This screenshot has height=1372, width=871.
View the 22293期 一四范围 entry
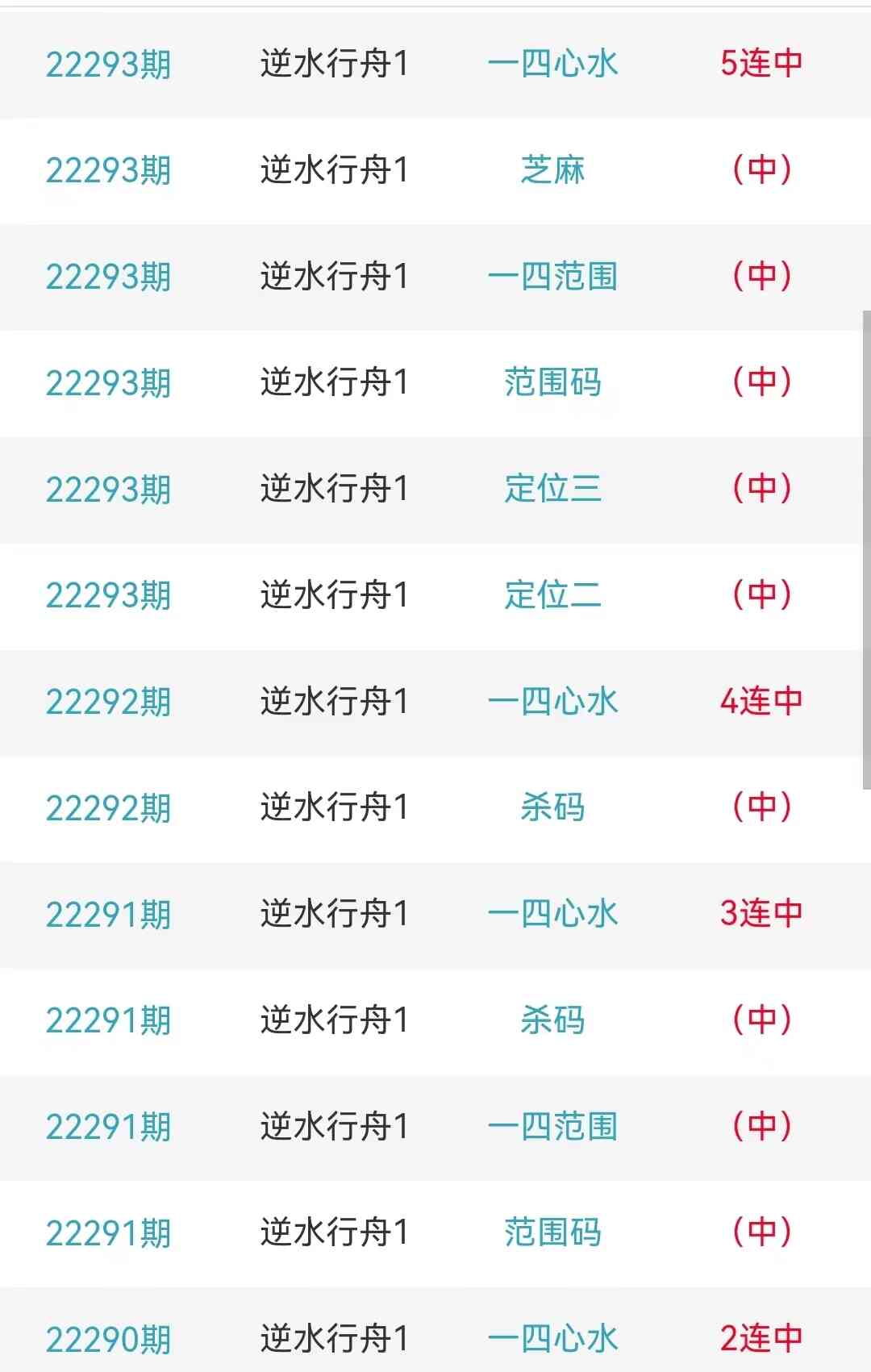point(552,277)
